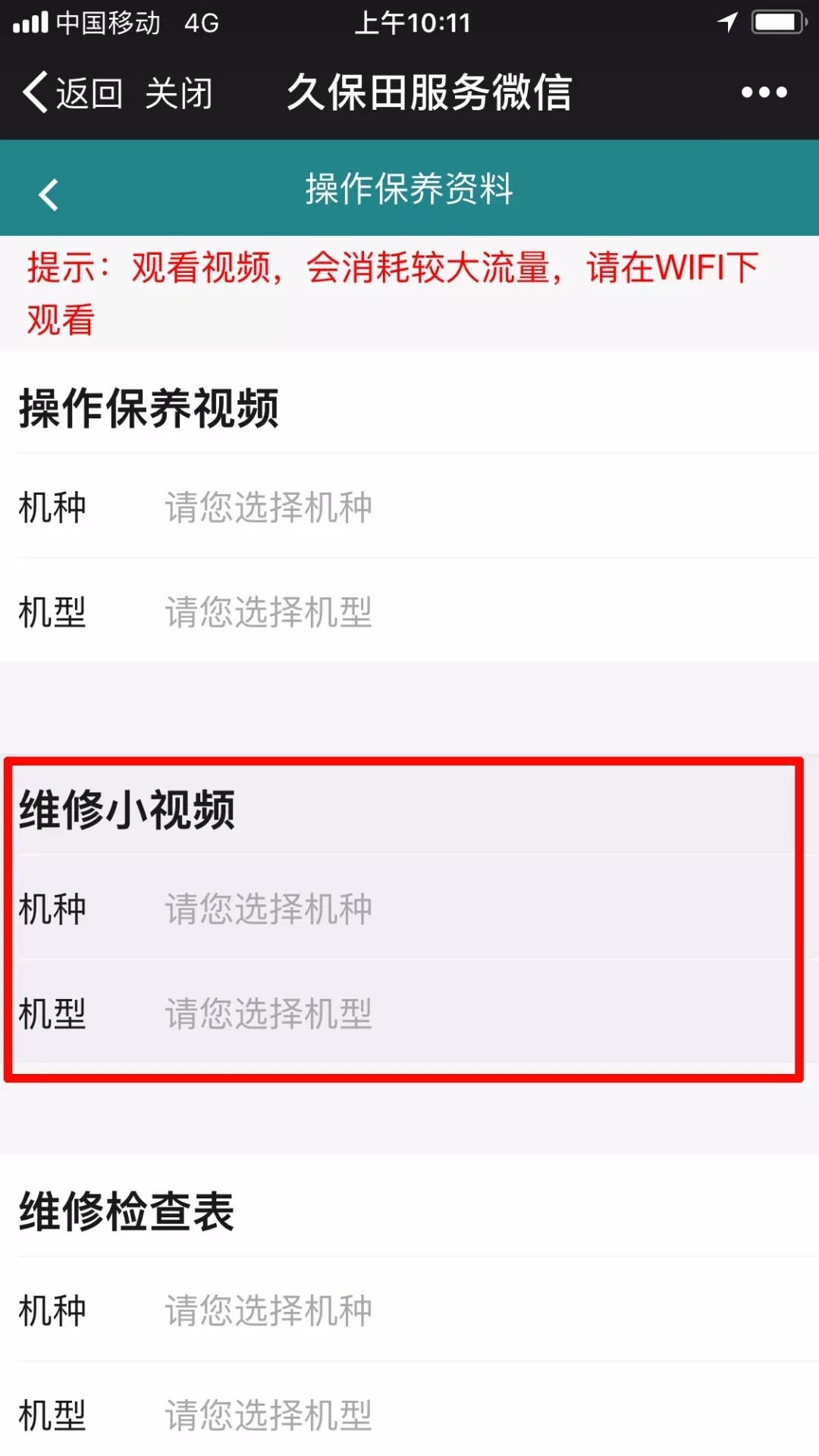Close the page with 关闭
The width and height of the screenshot is (819, 1456).
coord(179,93)
